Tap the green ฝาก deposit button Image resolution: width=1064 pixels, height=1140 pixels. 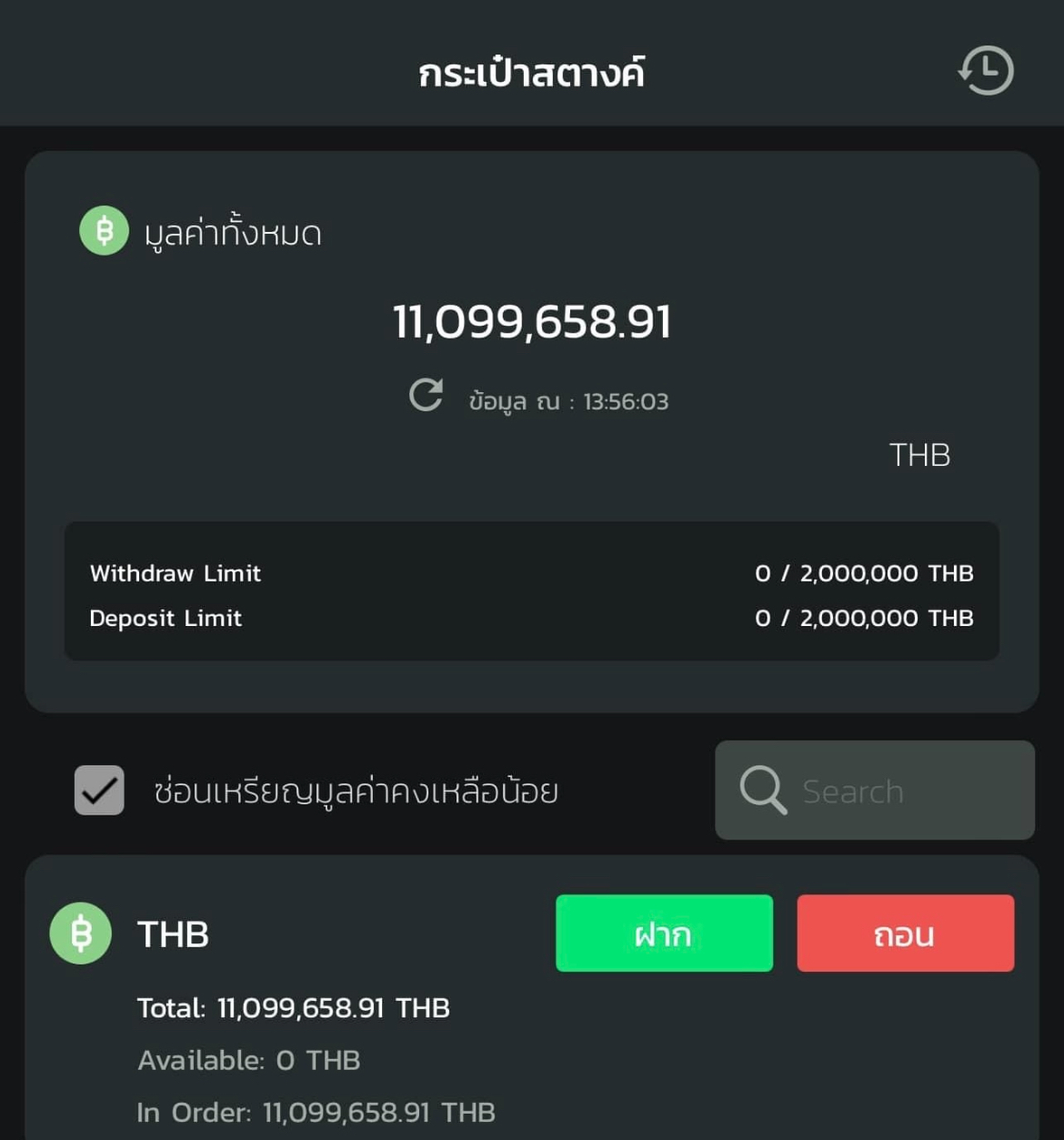tap(664, 933)
